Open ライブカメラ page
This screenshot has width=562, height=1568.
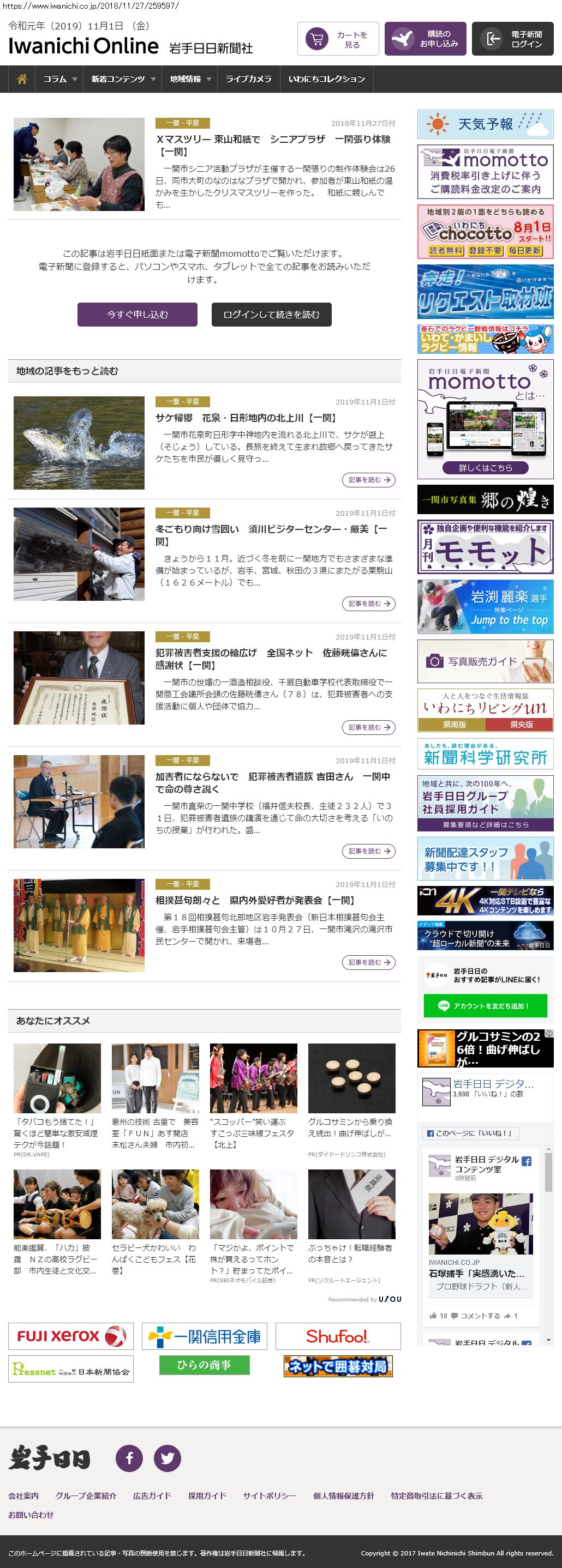pyautogui.click(x=248, y=79)
